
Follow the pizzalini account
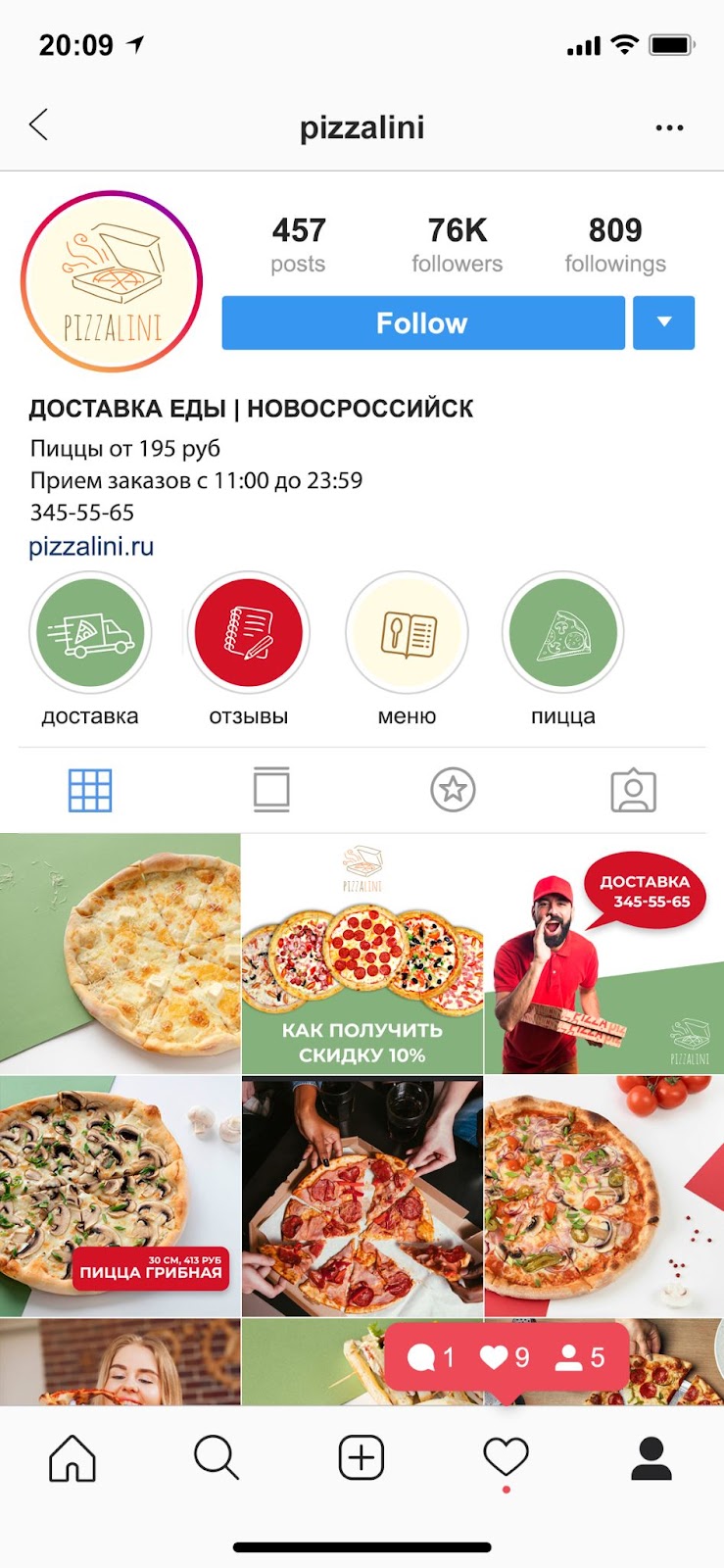point(422,323)
